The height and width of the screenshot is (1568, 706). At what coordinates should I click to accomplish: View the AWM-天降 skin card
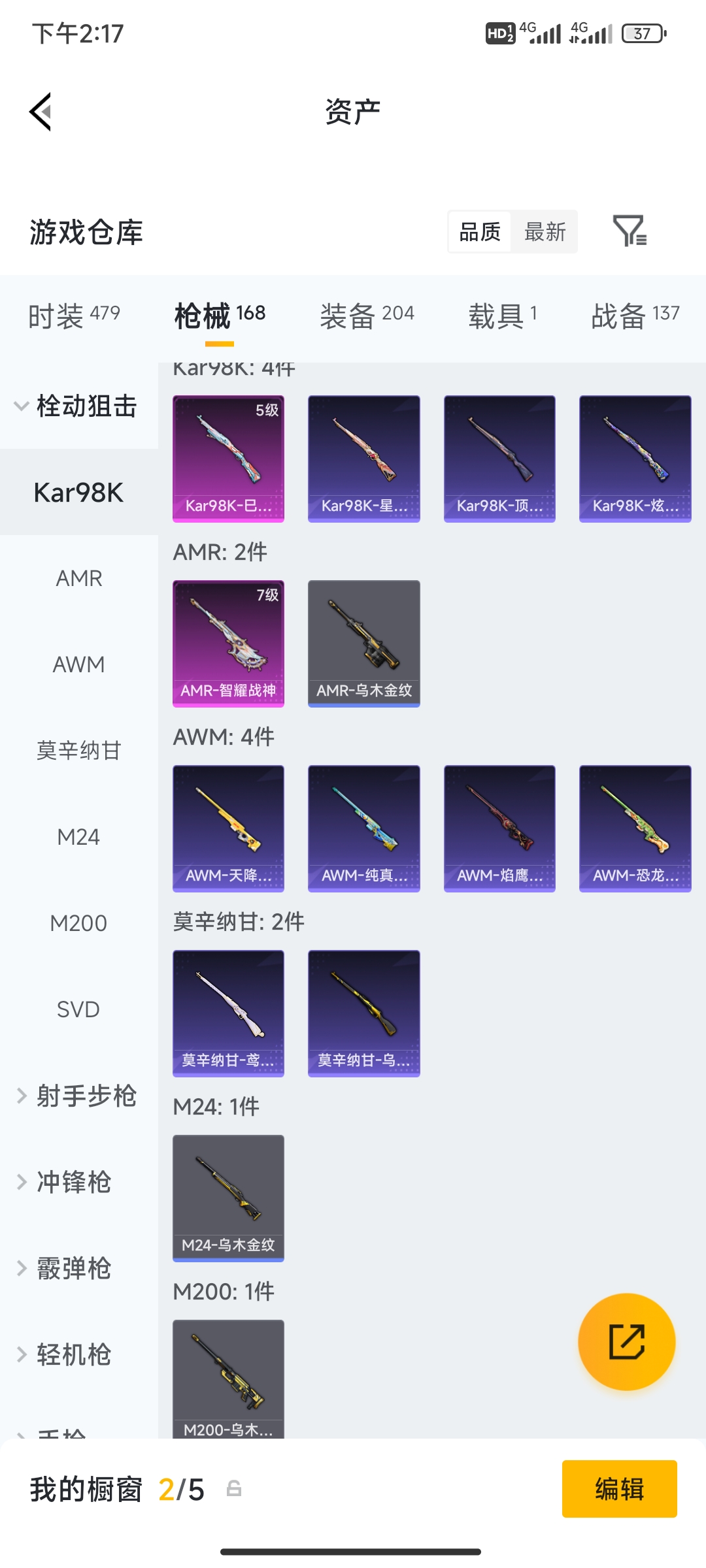(x=228, y=828)
